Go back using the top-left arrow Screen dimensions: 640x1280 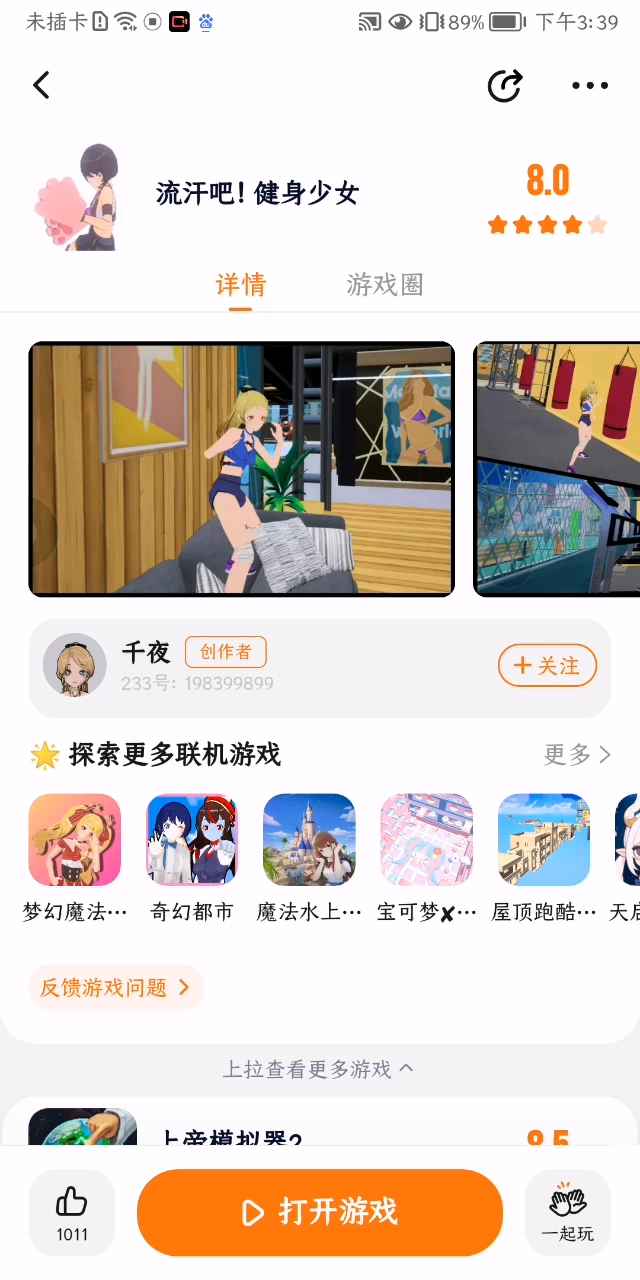pos(41,85)
